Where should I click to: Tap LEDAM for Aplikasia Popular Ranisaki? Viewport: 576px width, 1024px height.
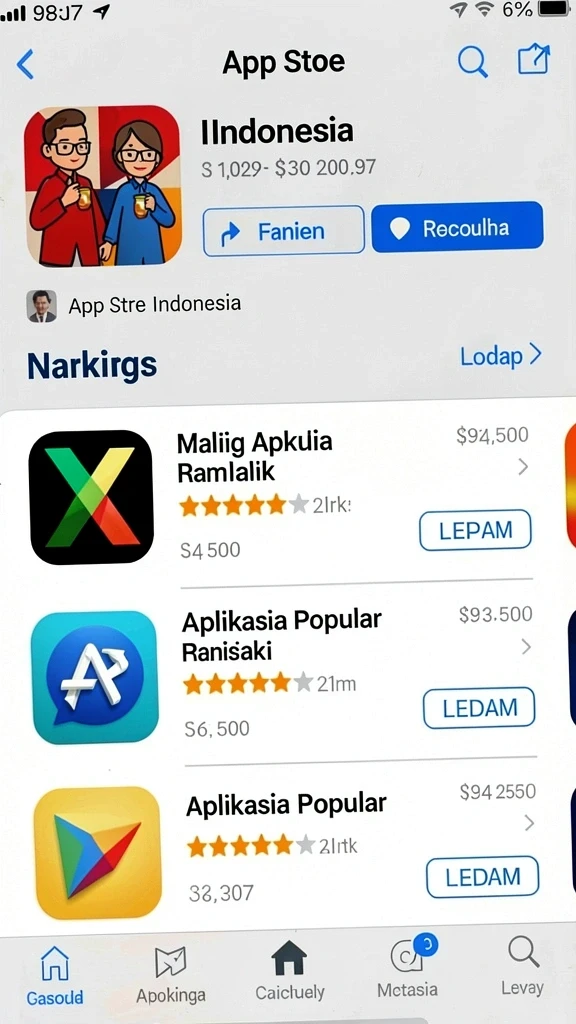pyautogui.click(x=479, y=708)
